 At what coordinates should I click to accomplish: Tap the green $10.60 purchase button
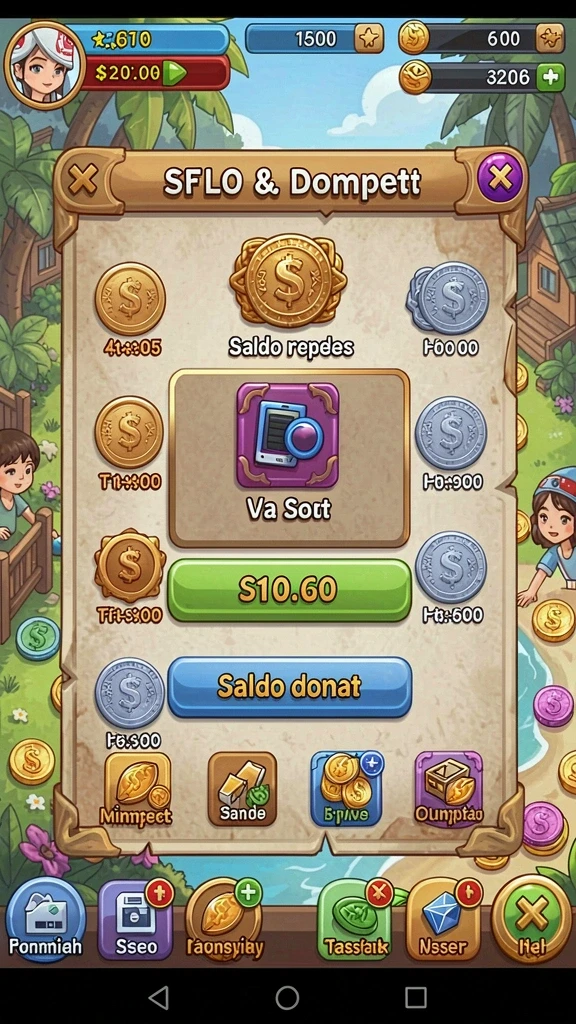[x=289, y=590]
